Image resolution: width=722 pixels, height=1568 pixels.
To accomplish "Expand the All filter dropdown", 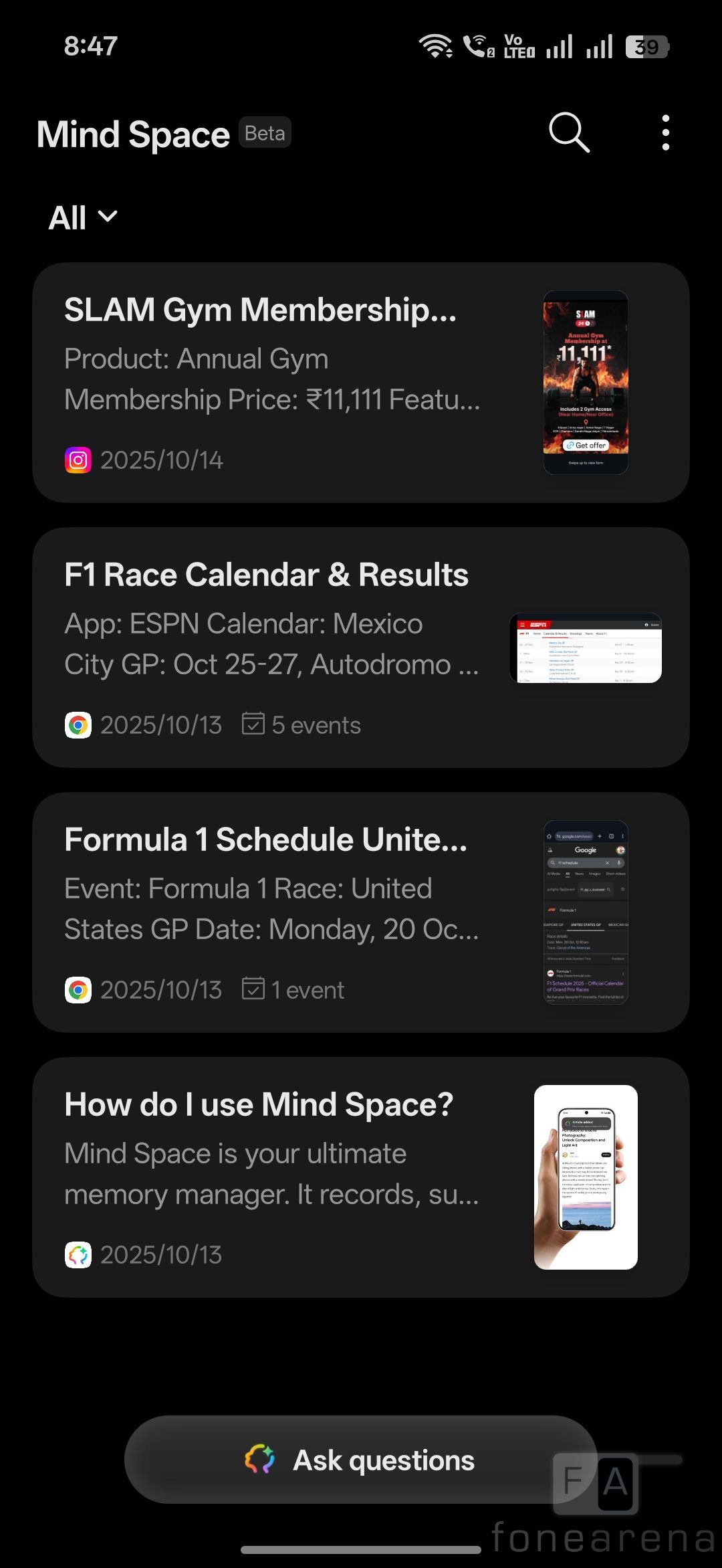I will click(83, 217).
